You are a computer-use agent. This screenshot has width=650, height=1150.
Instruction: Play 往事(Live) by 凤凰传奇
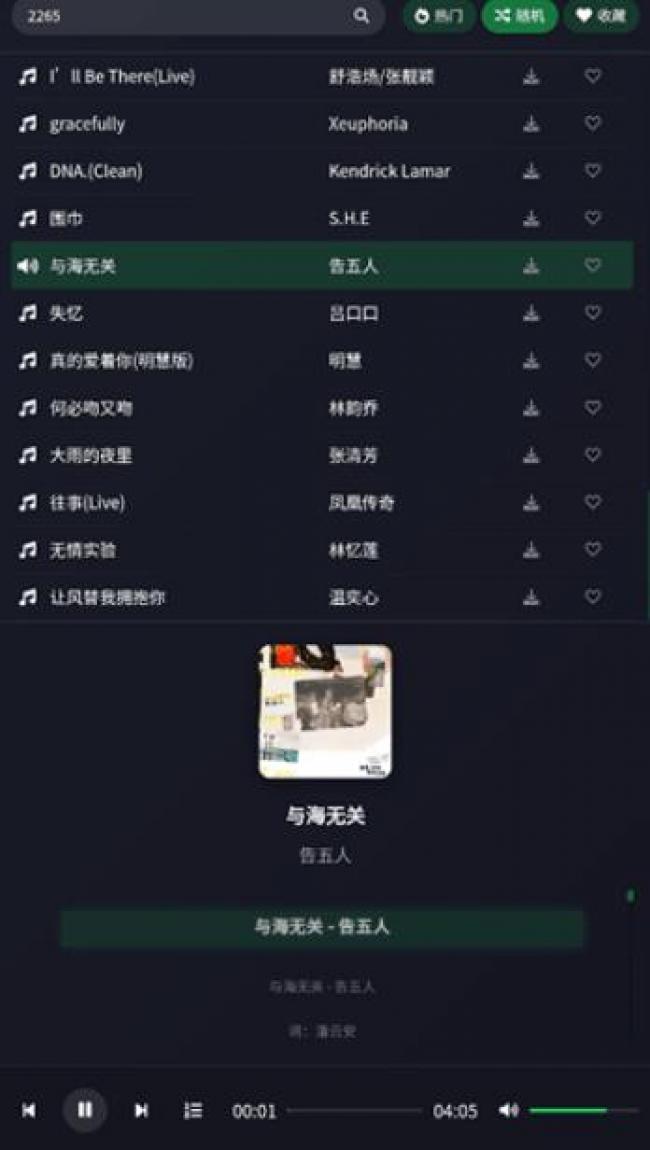click(87, 502)
